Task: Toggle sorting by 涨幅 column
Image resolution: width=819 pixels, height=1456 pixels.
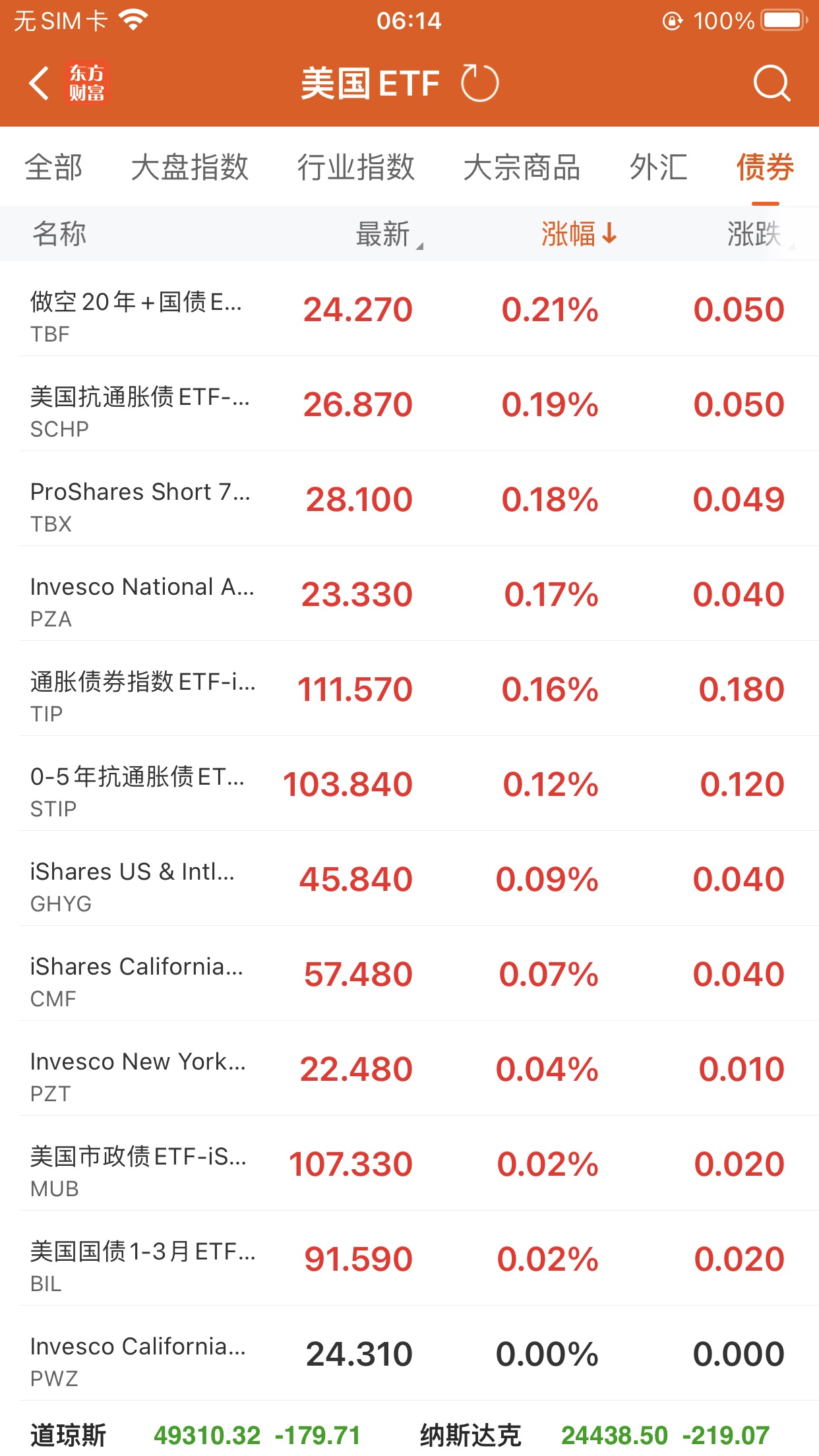Action: 578,234
